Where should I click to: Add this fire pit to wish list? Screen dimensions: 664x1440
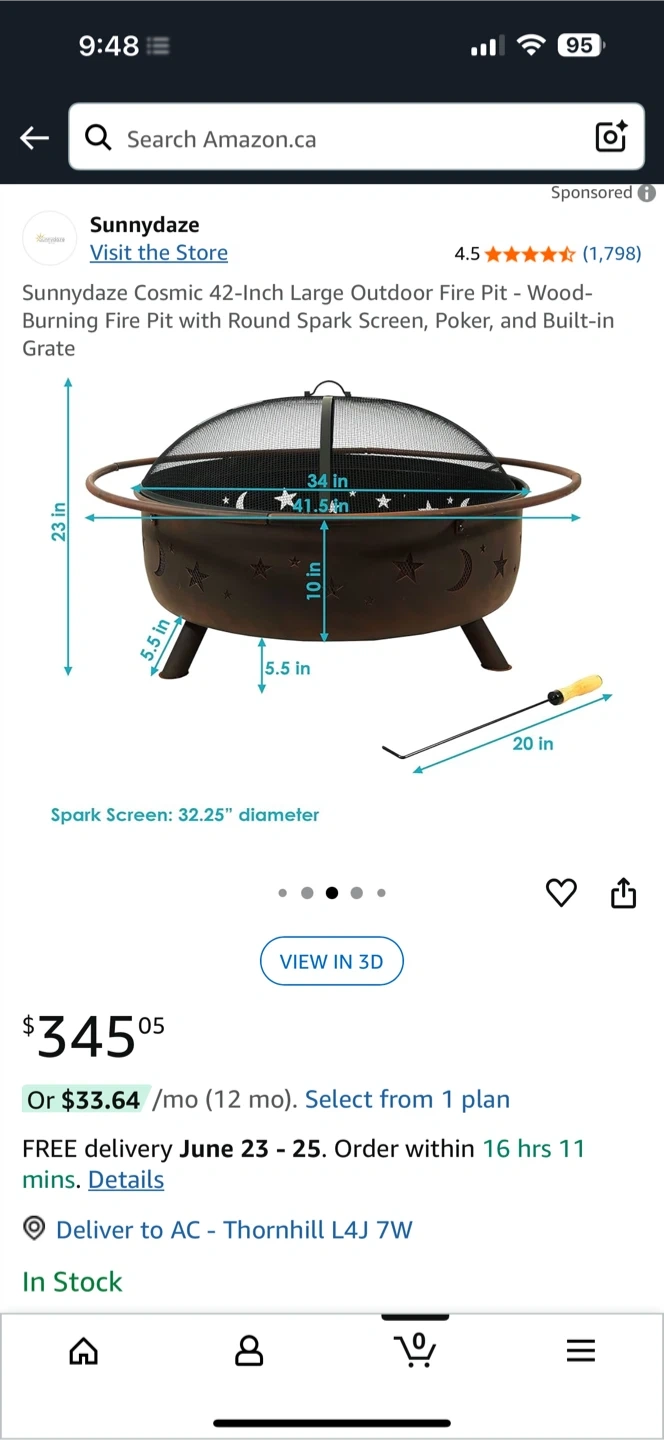coord(561,892)
